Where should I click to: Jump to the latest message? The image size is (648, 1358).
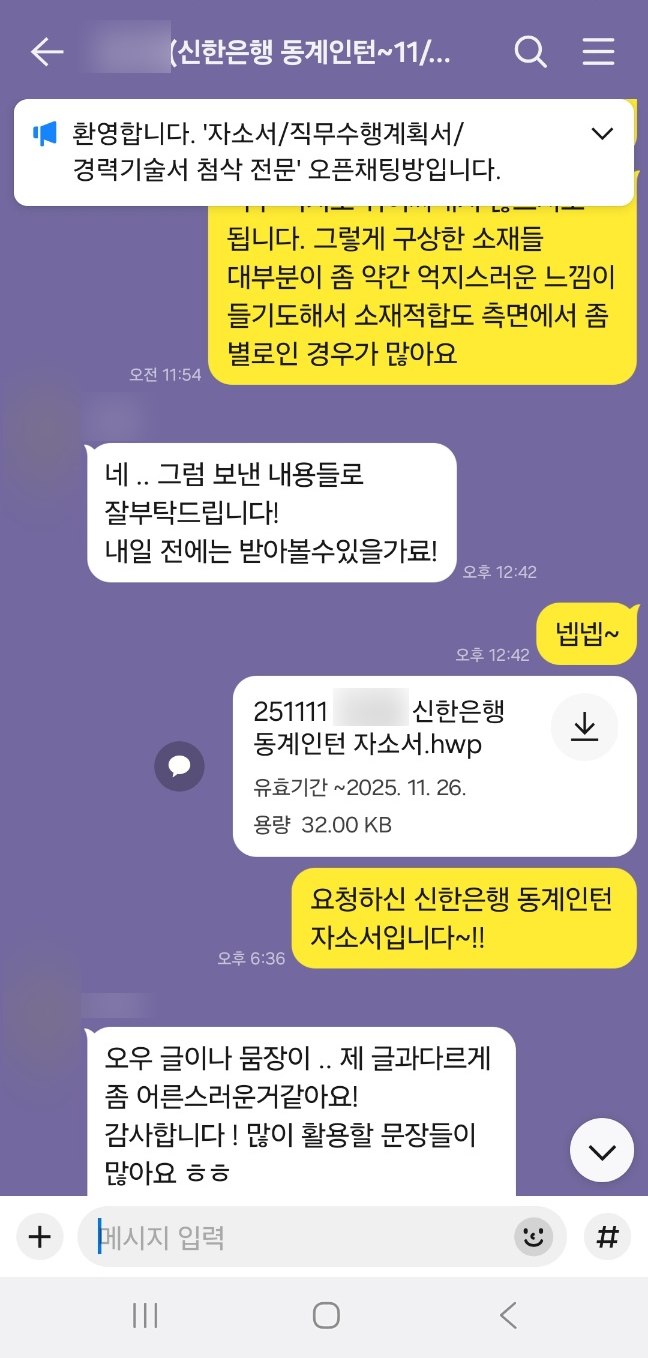[x=601, y=1151]
